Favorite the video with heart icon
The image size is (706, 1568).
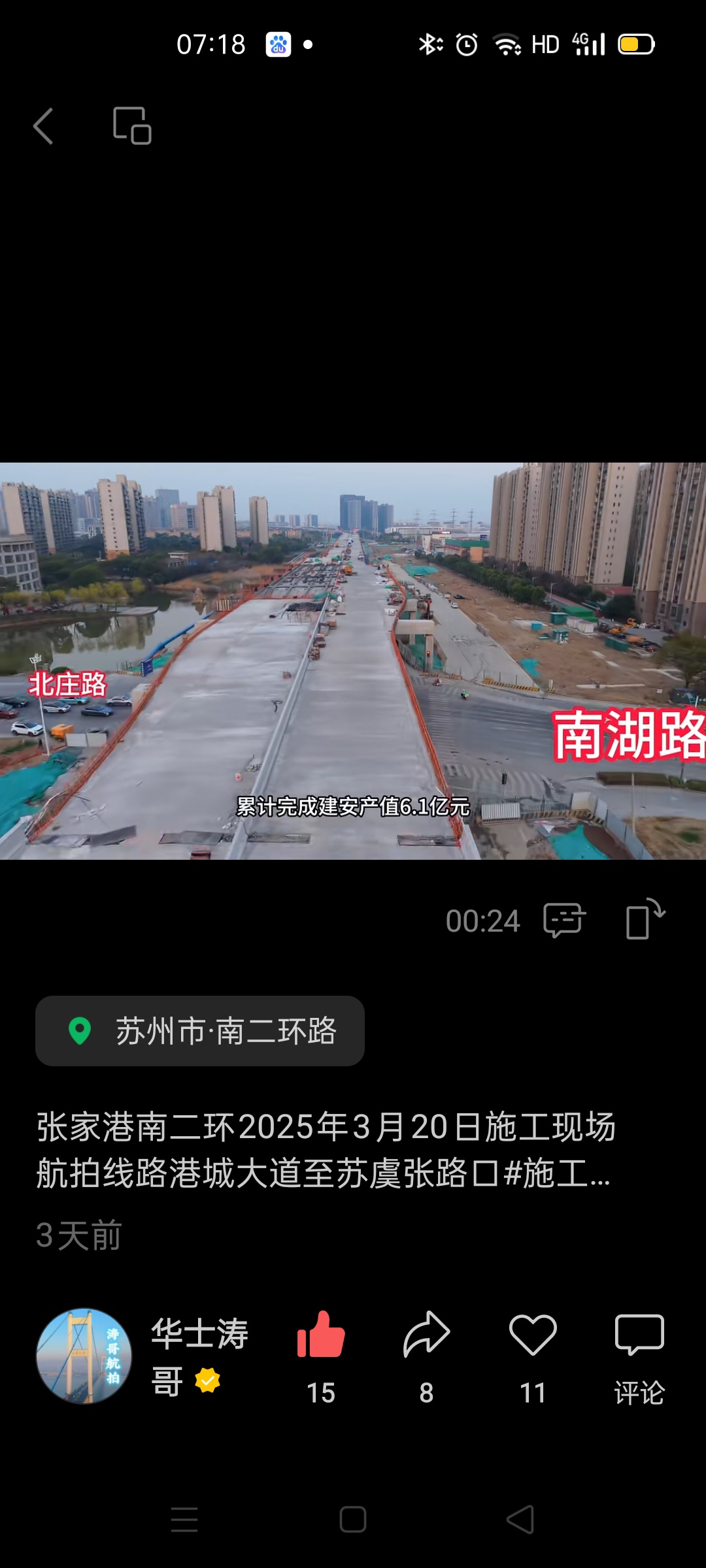tap(533, 1336)
